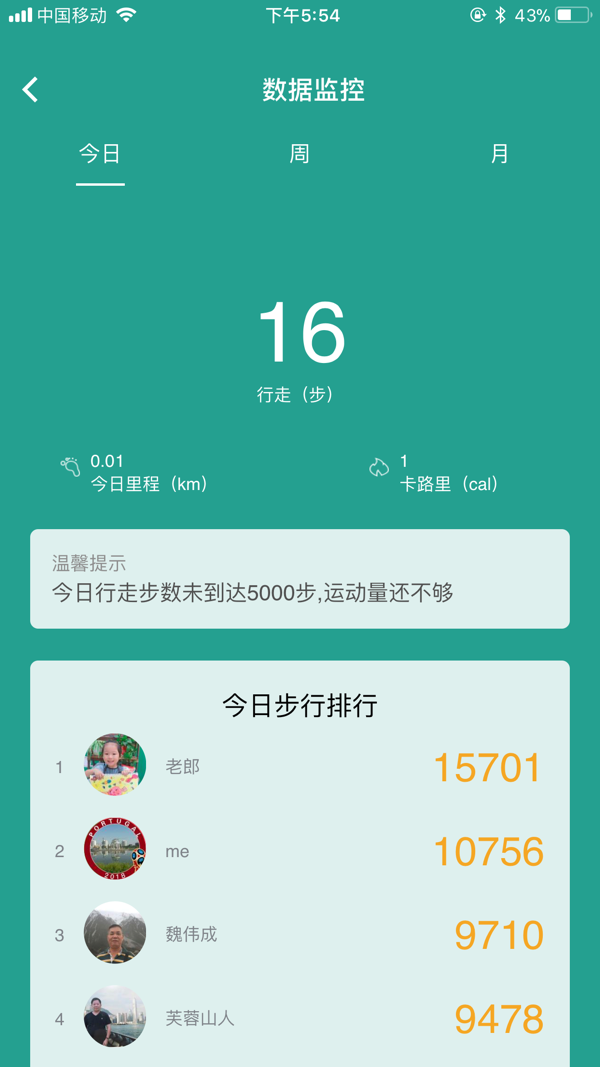The image size is (600, 1067).
Task: Select the 今日 tab
Action: pyautogui.click(x=100, y=154)
